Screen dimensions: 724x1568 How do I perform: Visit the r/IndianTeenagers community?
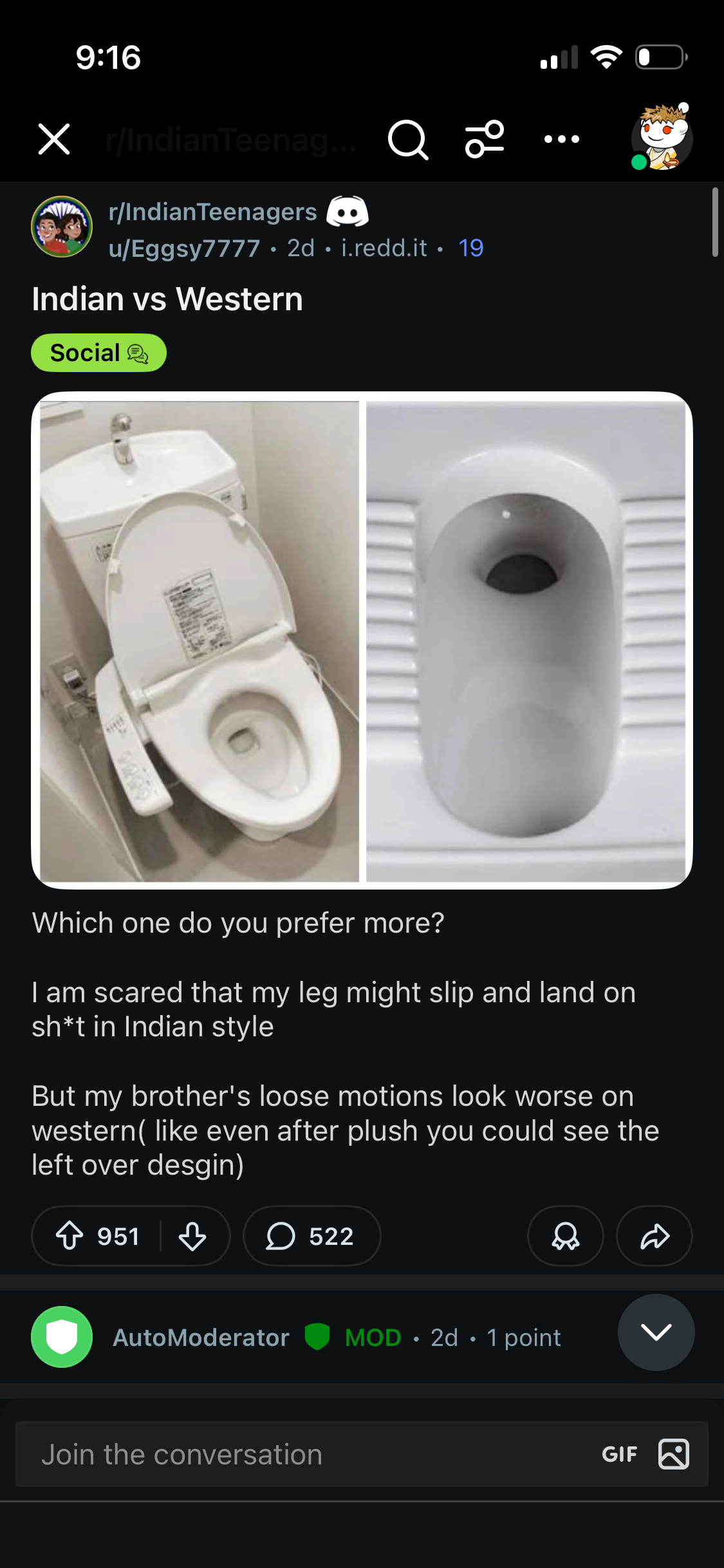coord(212,212)
